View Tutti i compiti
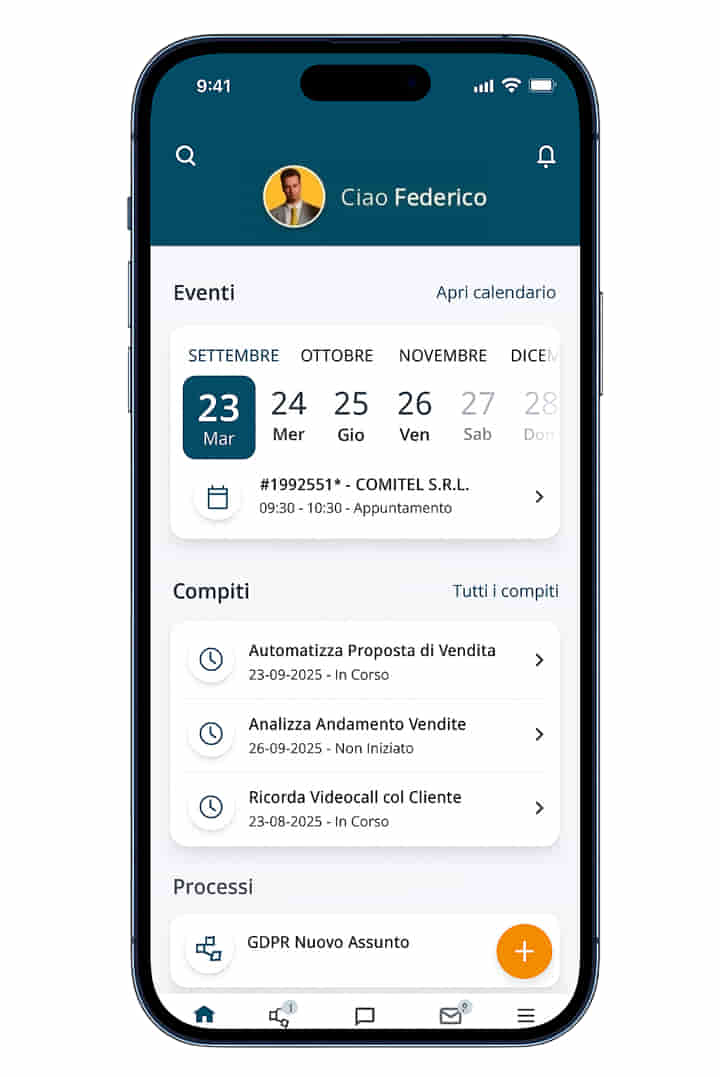 (505, 591)
